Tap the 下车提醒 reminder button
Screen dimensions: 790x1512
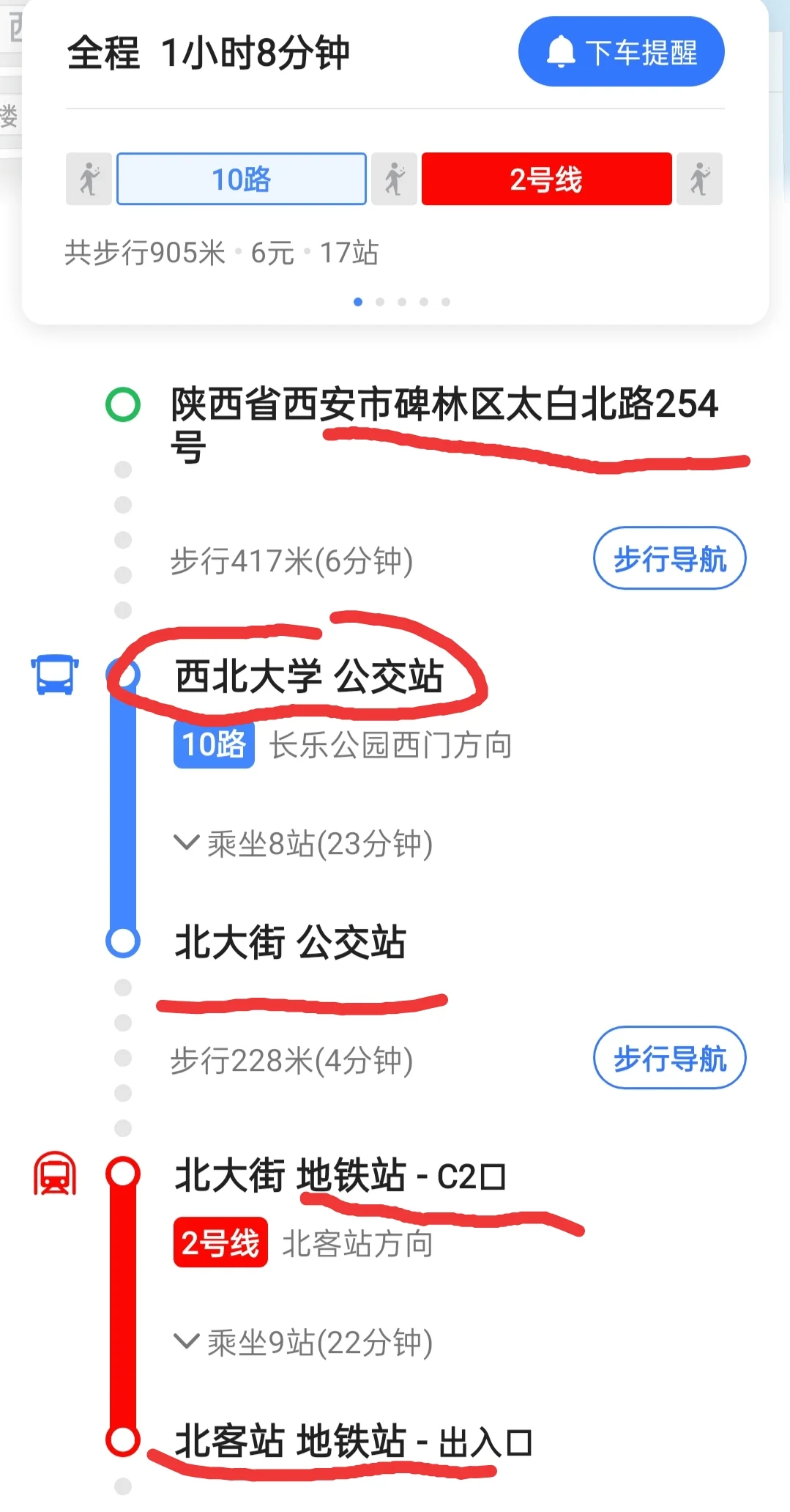point(621,51)
